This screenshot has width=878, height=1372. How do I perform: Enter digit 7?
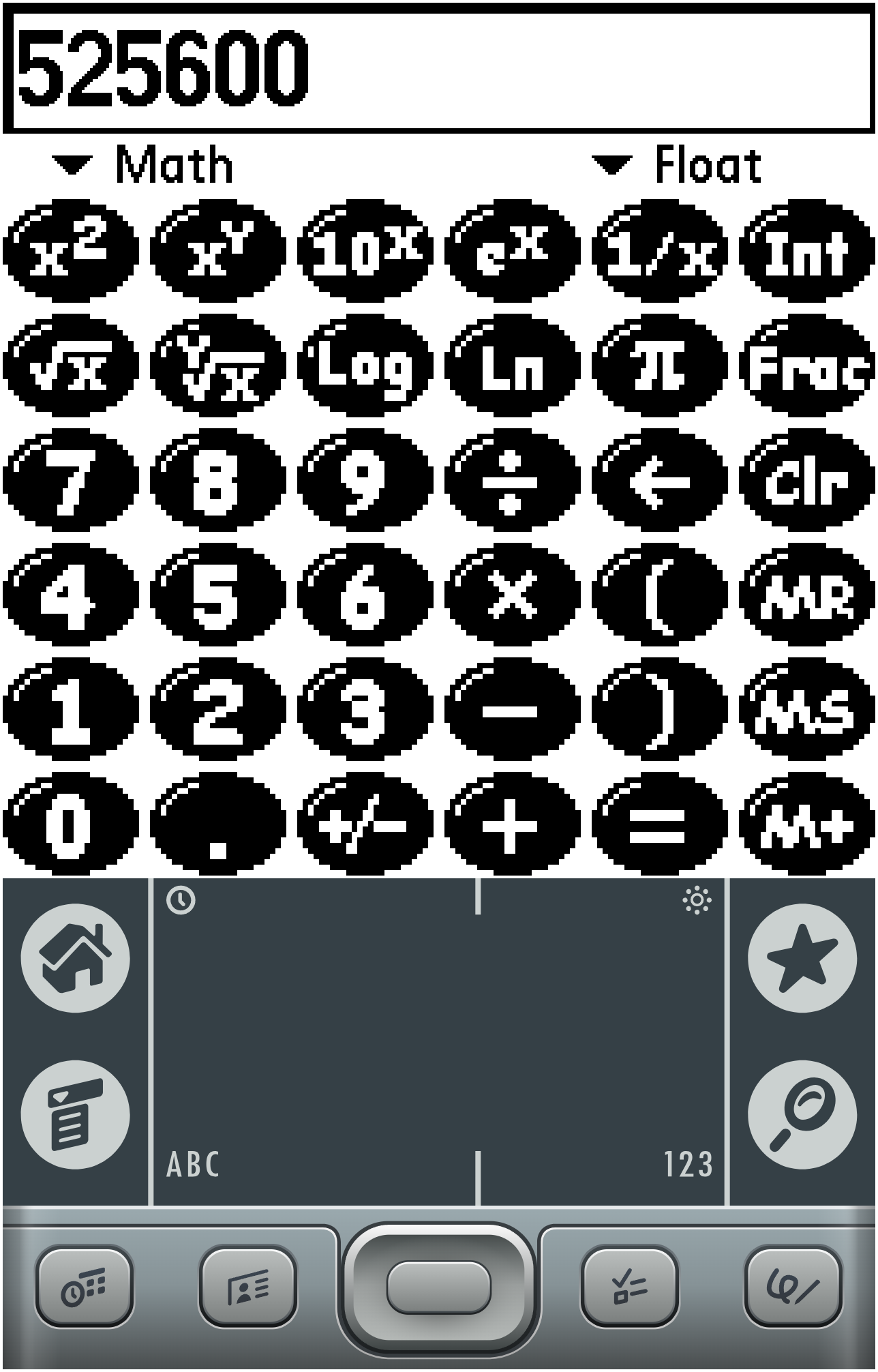click(71, 480)
